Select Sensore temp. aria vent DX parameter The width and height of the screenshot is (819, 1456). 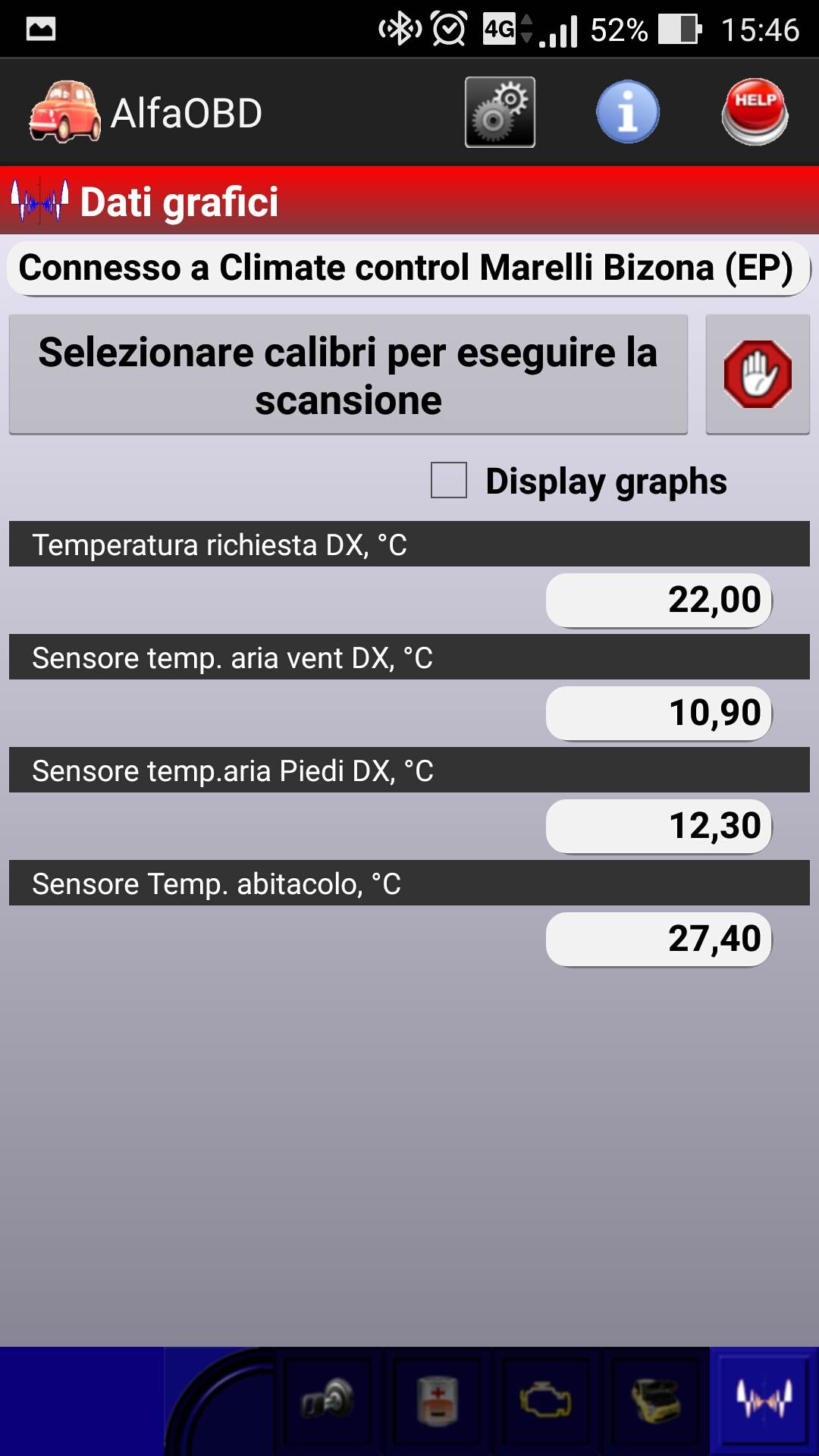409,657
